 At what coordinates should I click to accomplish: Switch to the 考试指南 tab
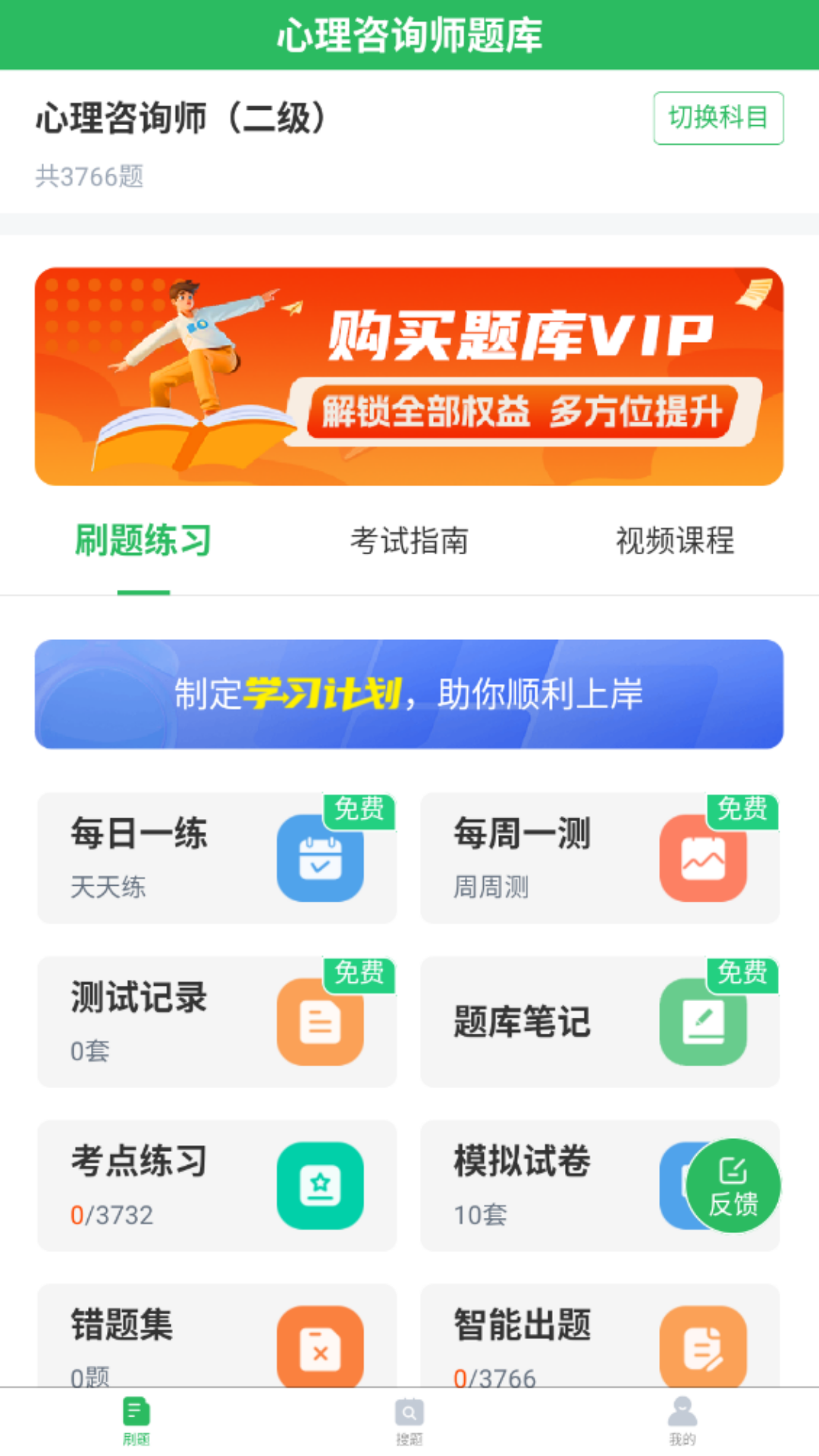pos(409,541)
